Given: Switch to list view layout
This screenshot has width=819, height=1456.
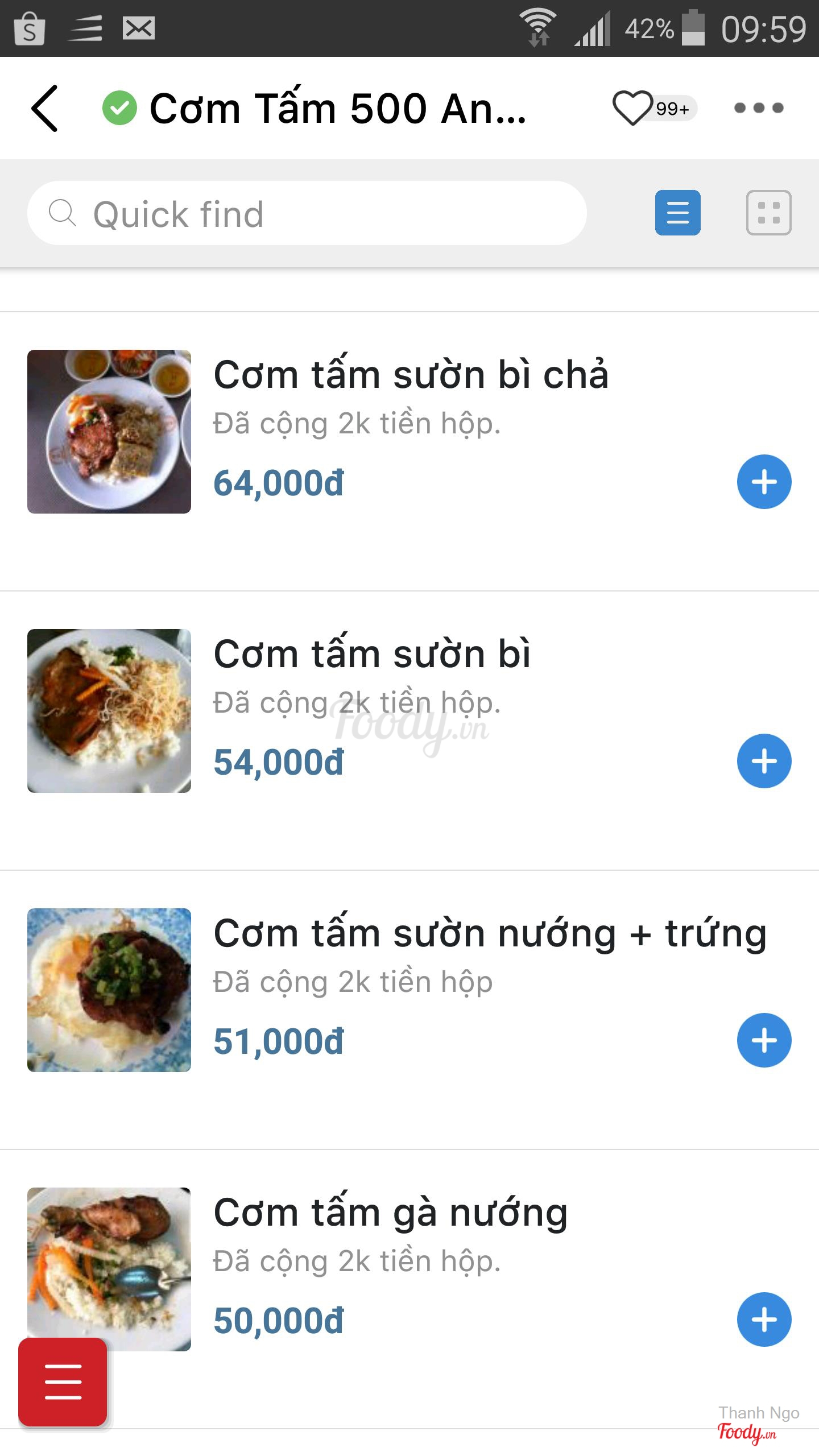Looking at the screenshot, I should pyautogui.click(x=677, y=213).
